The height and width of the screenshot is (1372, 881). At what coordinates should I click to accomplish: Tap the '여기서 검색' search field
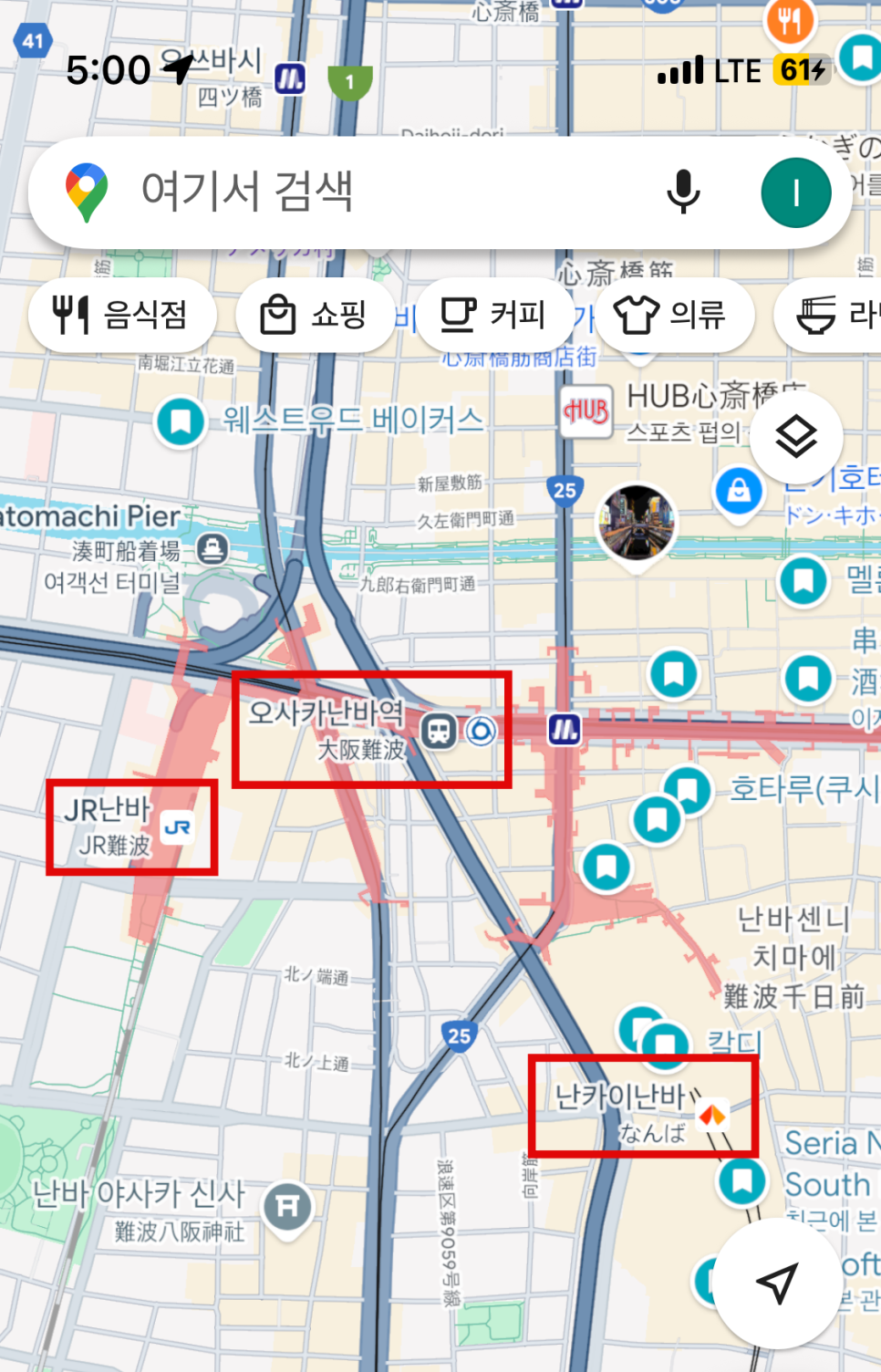365,192
